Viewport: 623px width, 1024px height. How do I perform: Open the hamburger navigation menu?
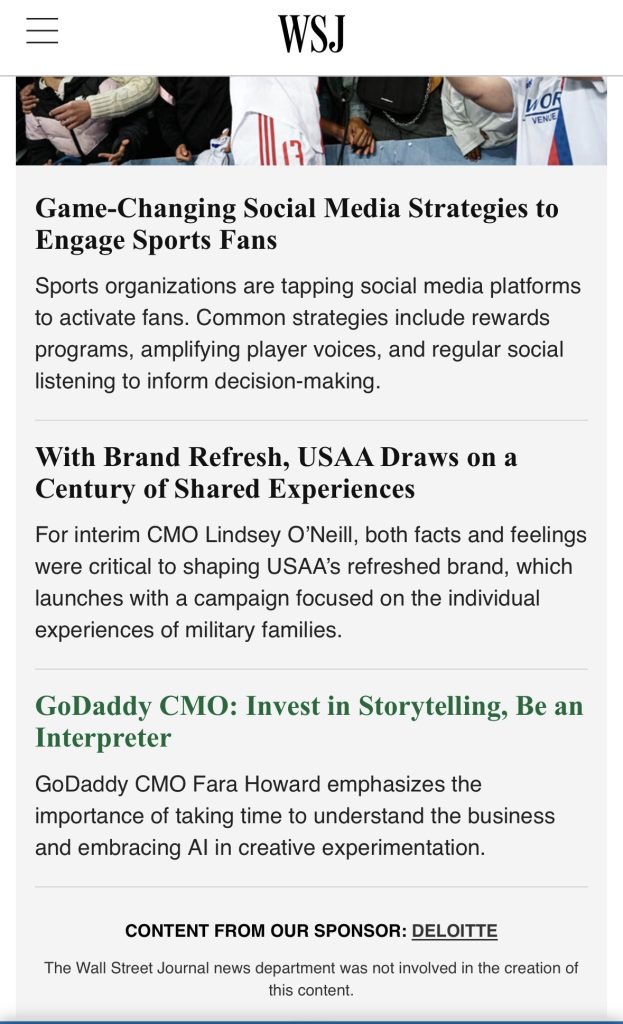coord(42,32)
